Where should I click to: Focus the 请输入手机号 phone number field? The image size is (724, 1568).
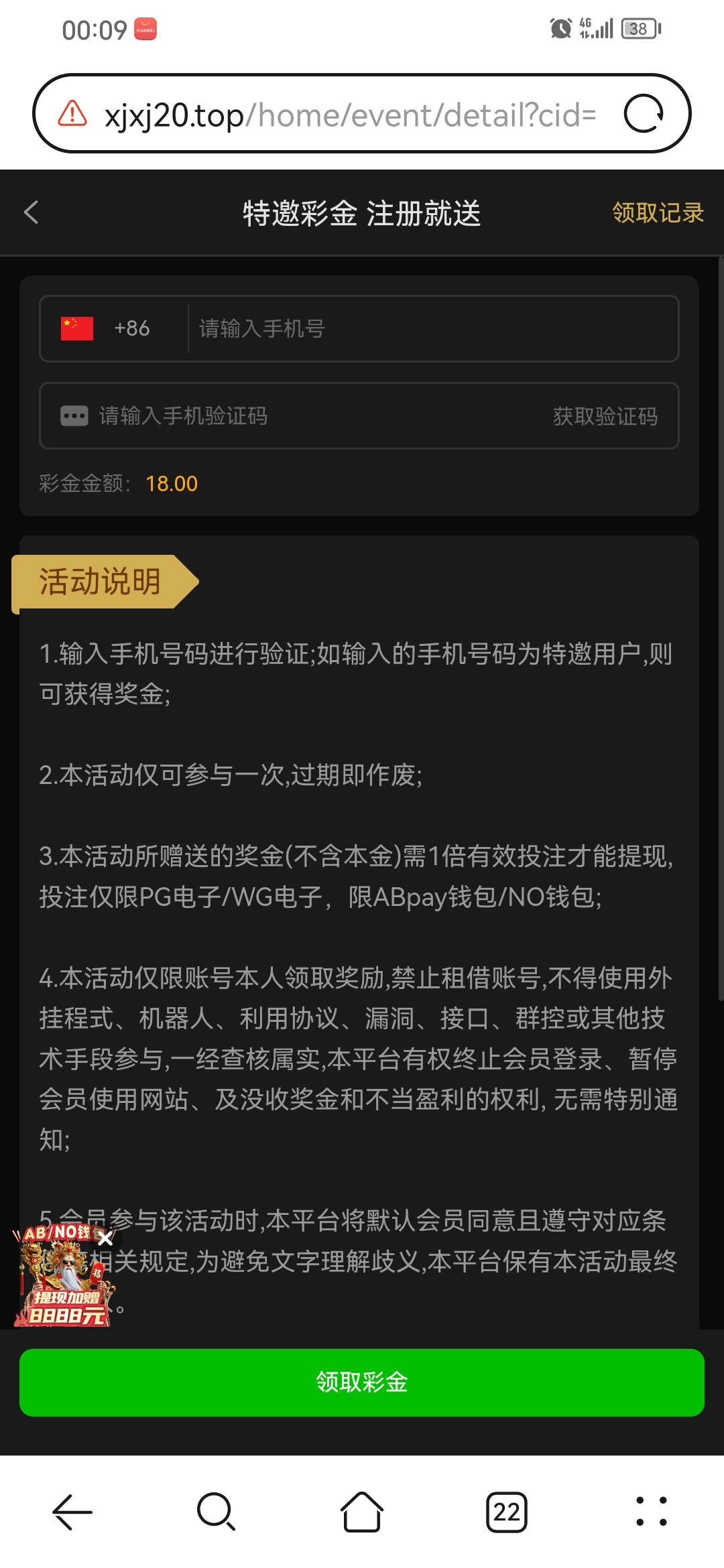tap(429, 328)
